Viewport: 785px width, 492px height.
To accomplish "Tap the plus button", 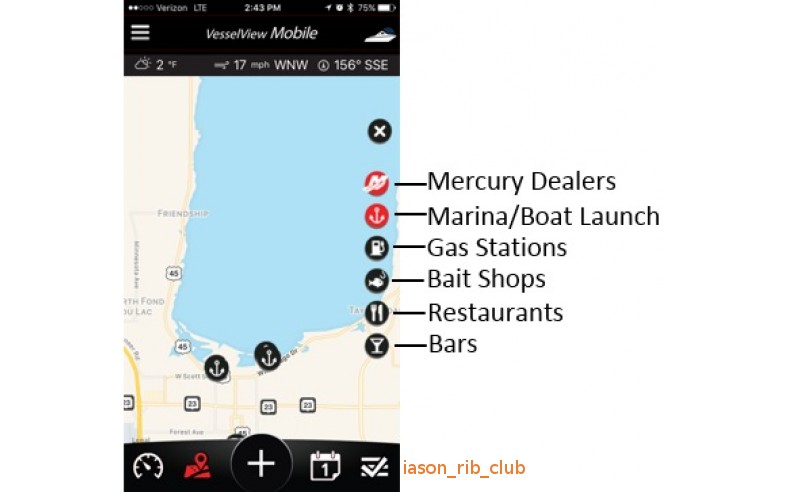I will tap(261, 465).
